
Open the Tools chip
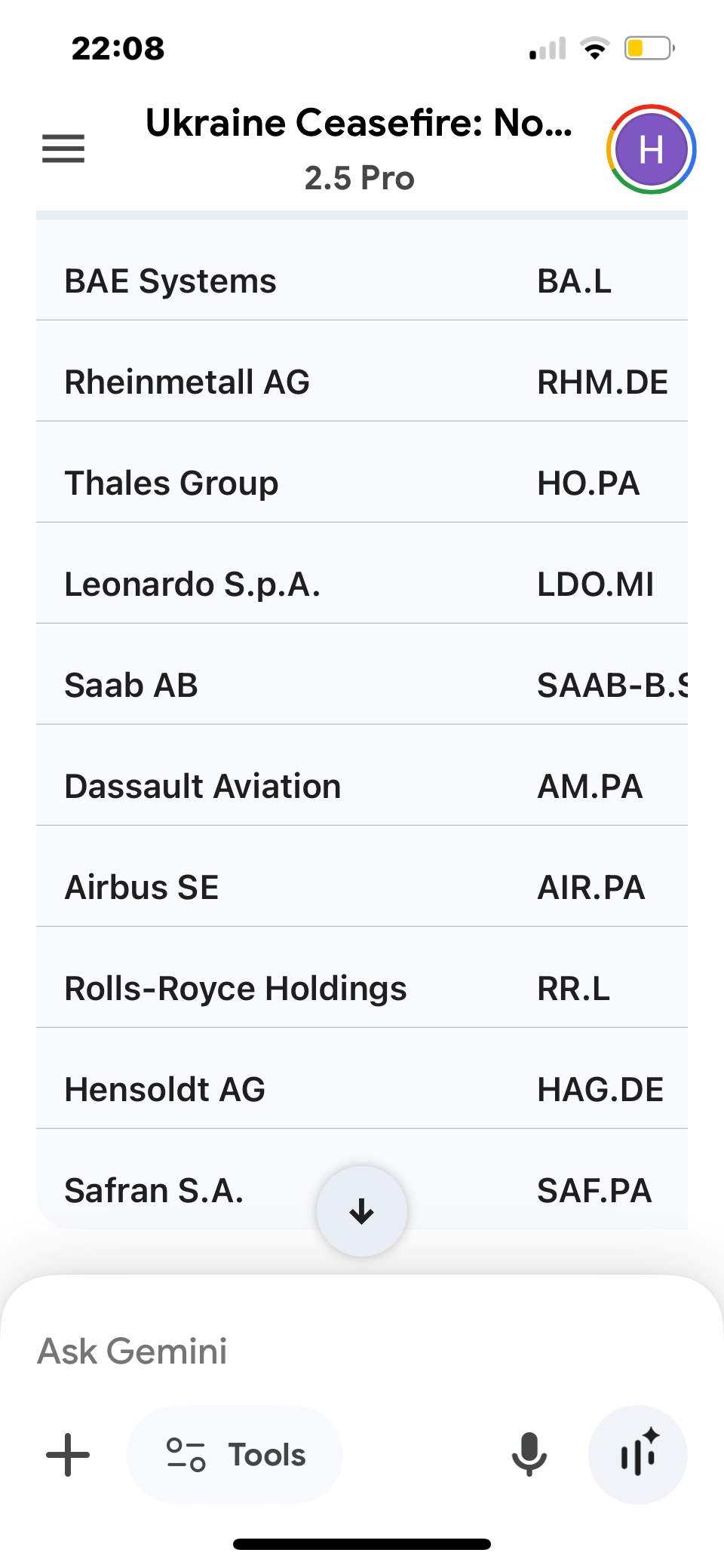point(235,1455)
